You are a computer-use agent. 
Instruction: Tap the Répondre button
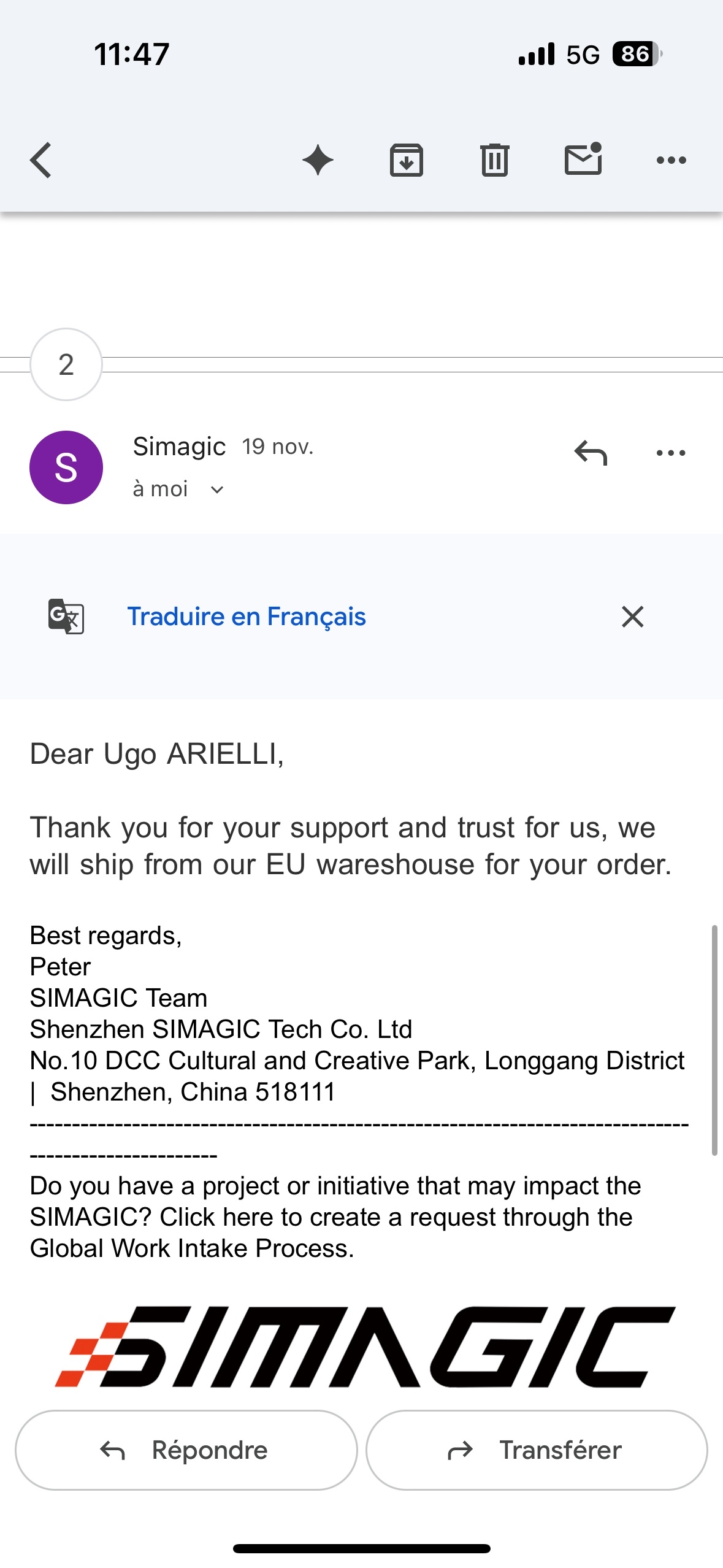[186, 1450]
